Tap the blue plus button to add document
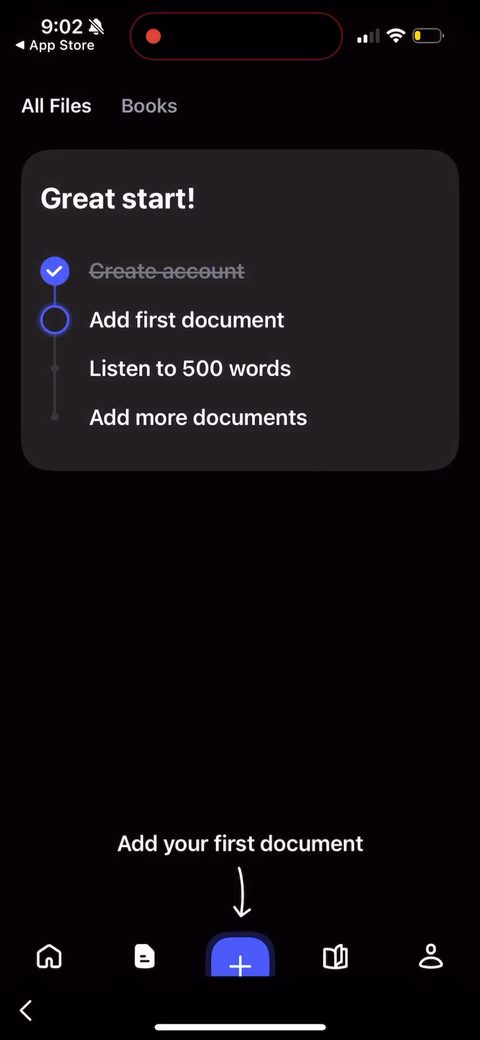Screen dimensions: 480x1040 pyautogui.click(x=240, y=956)
